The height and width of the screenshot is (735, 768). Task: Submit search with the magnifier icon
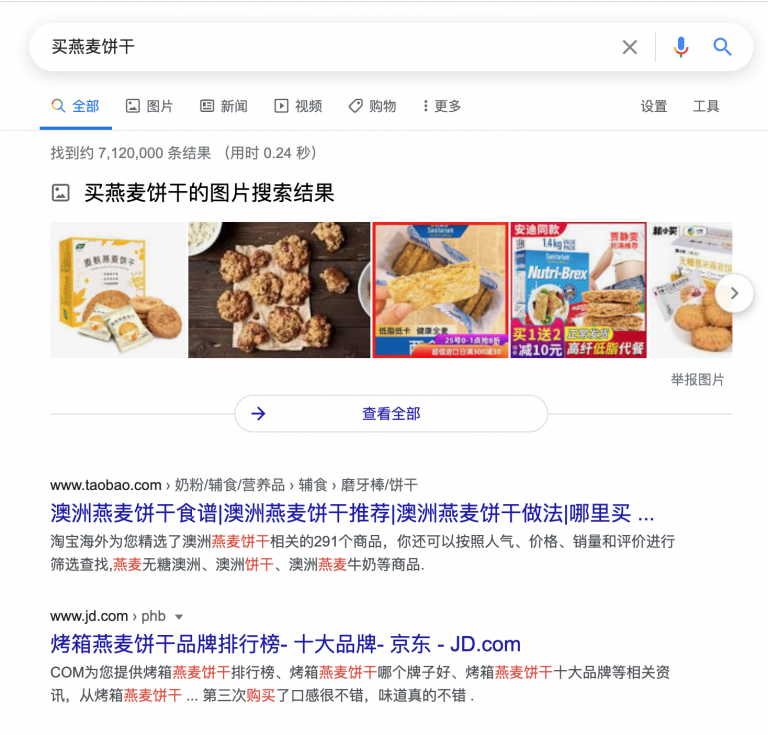pos(723,47)
